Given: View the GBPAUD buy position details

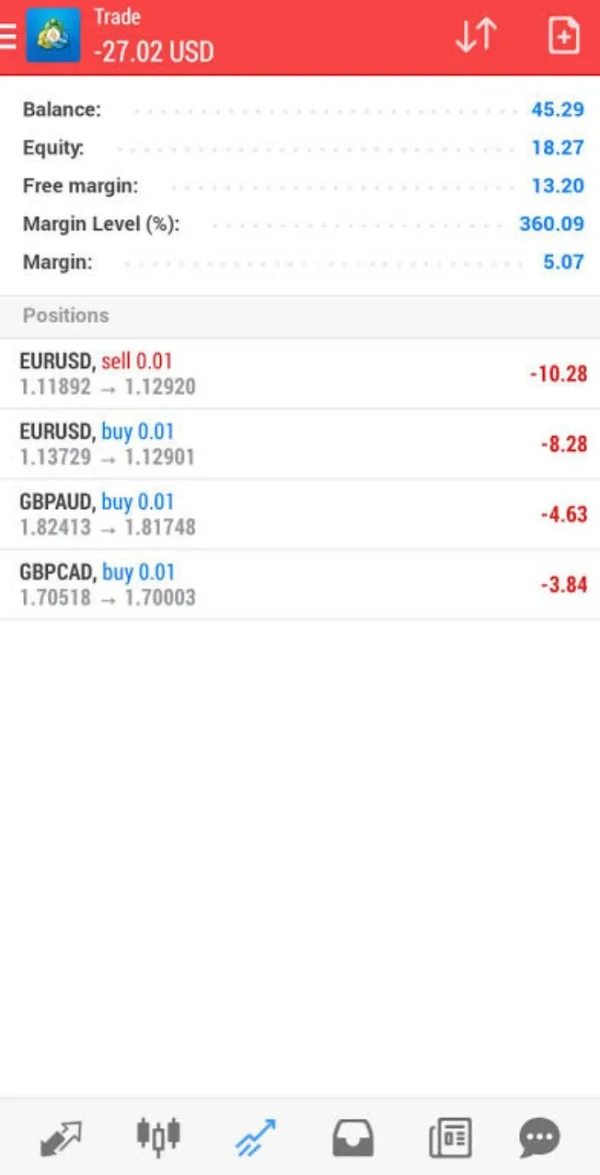Looking at the screenshot, I should (300, 514).
